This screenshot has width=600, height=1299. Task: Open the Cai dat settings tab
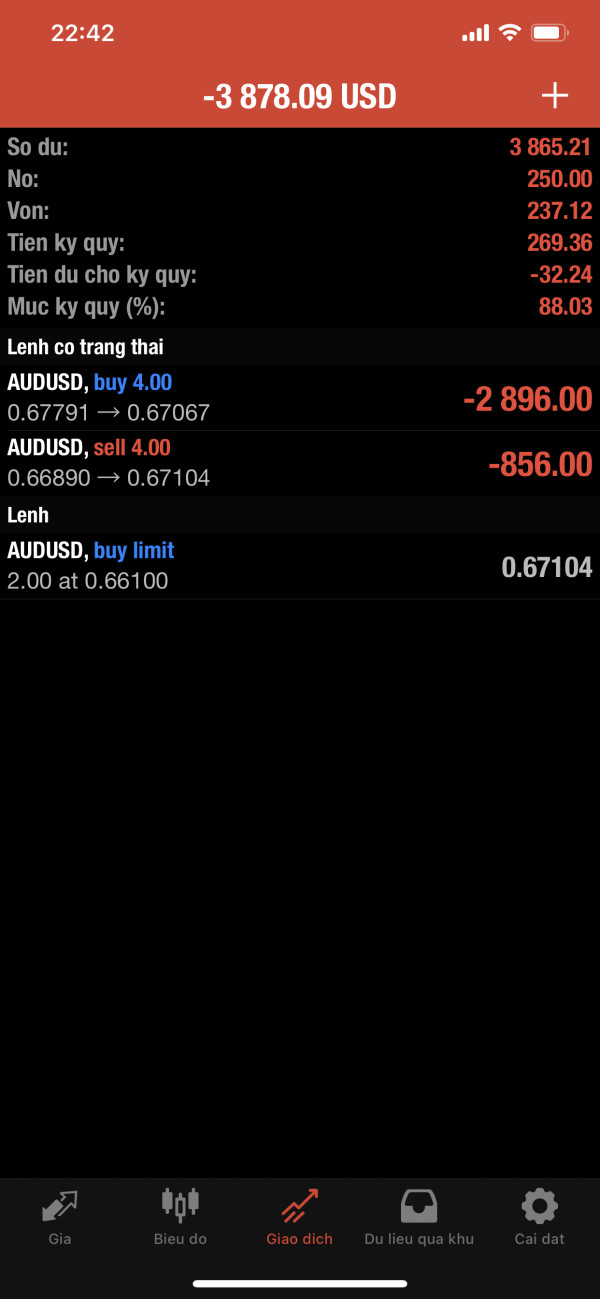[x=540, y=1217]
